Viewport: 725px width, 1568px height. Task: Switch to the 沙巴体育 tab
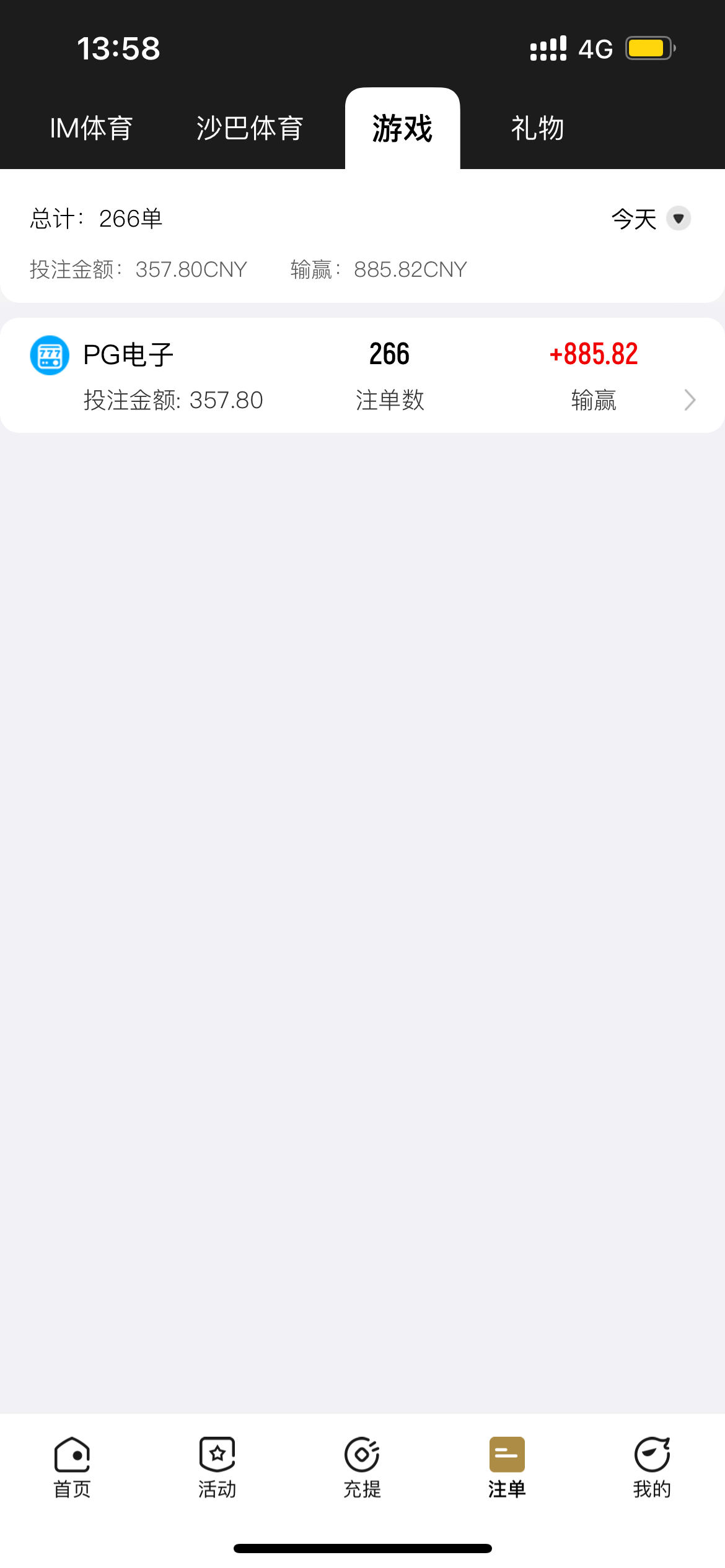click(x=249, y=129)
